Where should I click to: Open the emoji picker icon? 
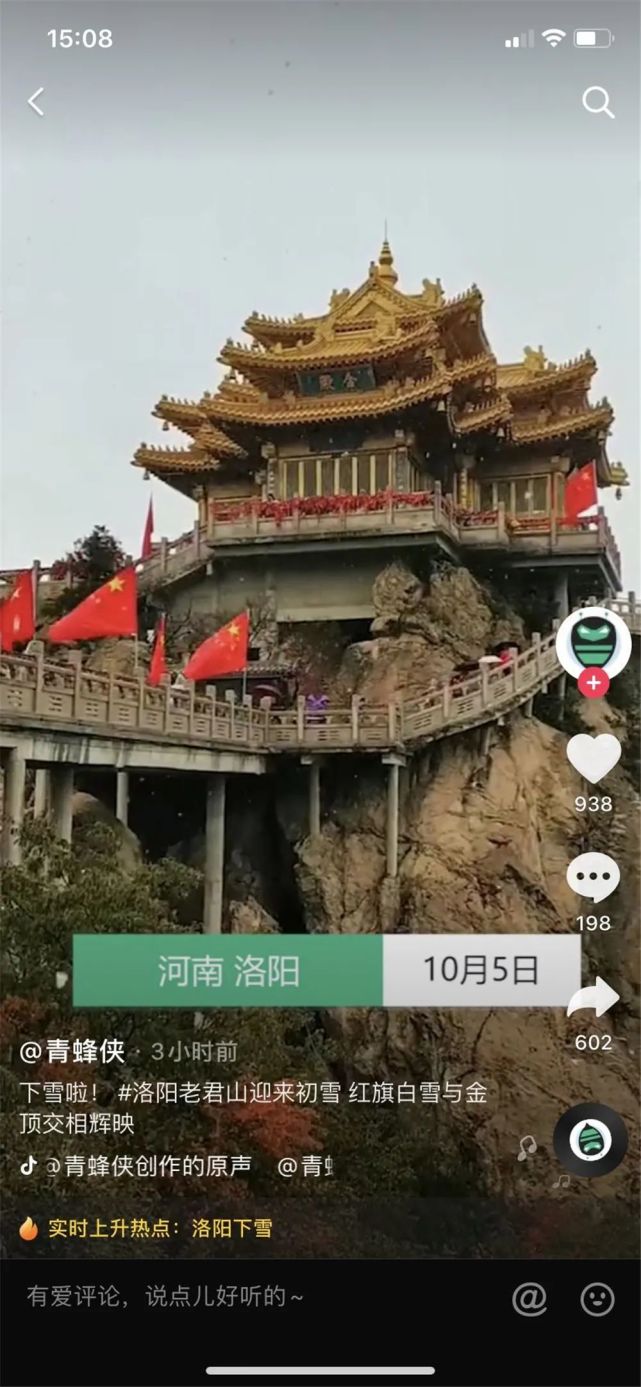point(597,1298)
